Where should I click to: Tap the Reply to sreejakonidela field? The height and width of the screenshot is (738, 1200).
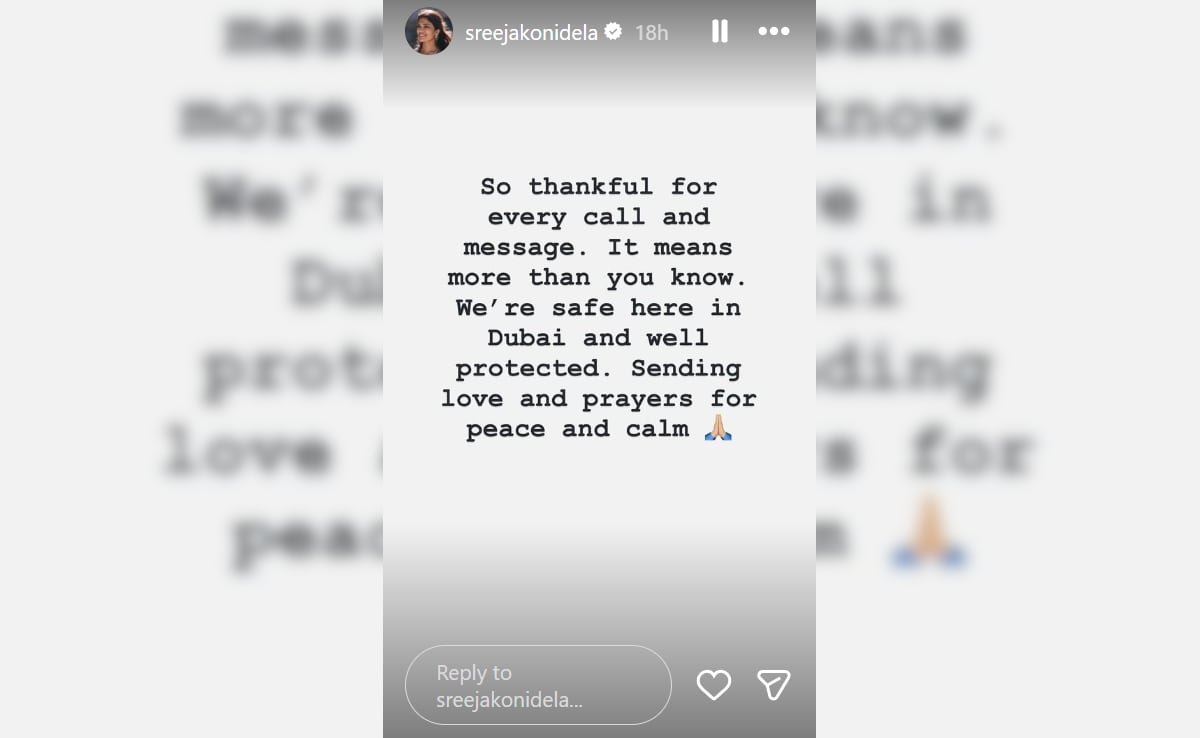[x=537, y=685]
